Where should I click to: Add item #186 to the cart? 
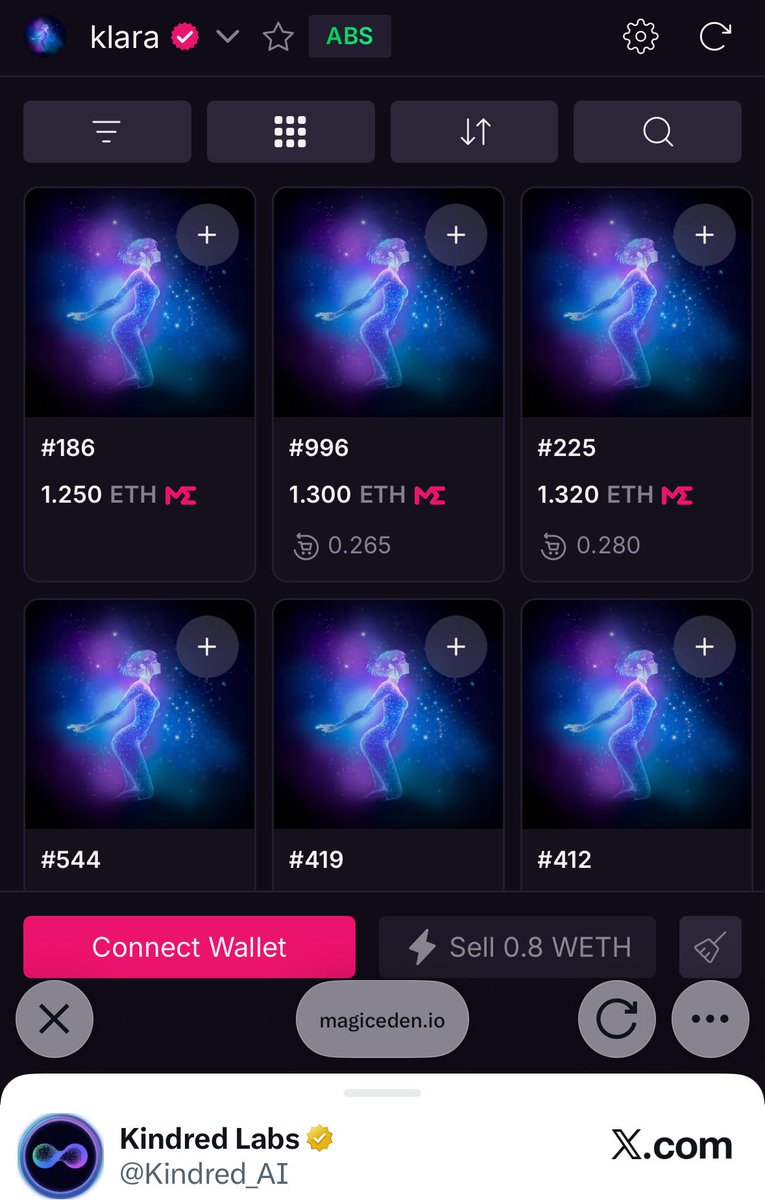pos(207,235)
